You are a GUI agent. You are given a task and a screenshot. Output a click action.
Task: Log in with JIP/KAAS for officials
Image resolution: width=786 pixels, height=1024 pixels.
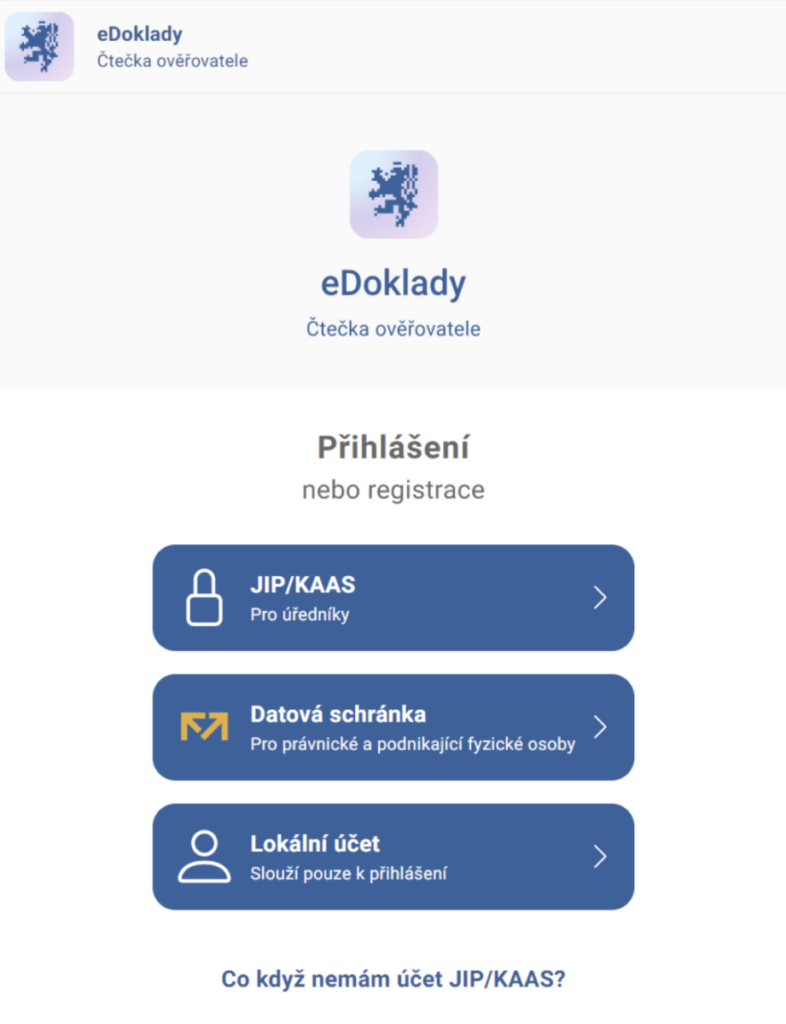click(x=393, y=598)
